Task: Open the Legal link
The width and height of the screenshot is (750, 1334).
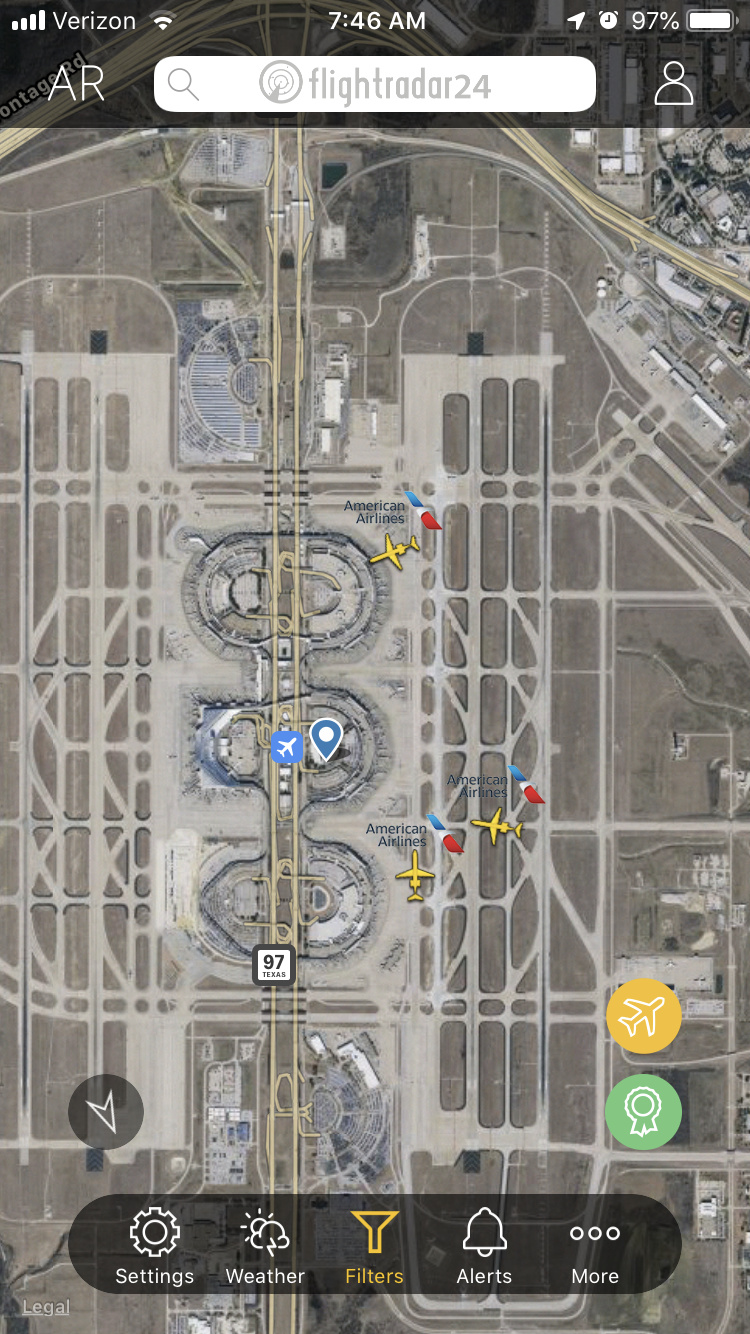Action: 46,1307
